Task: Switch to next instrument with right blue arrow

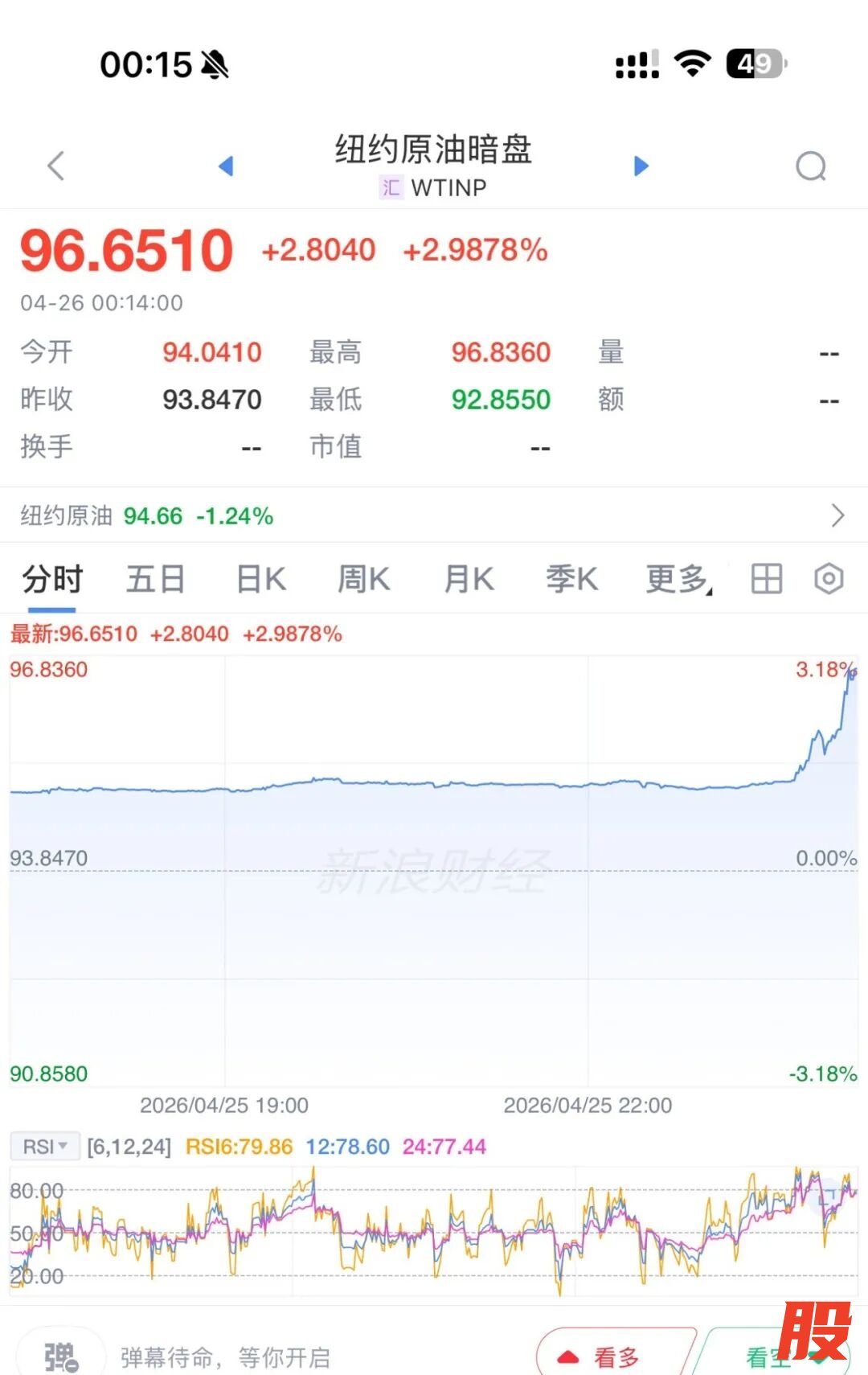Action: (641, 166)
